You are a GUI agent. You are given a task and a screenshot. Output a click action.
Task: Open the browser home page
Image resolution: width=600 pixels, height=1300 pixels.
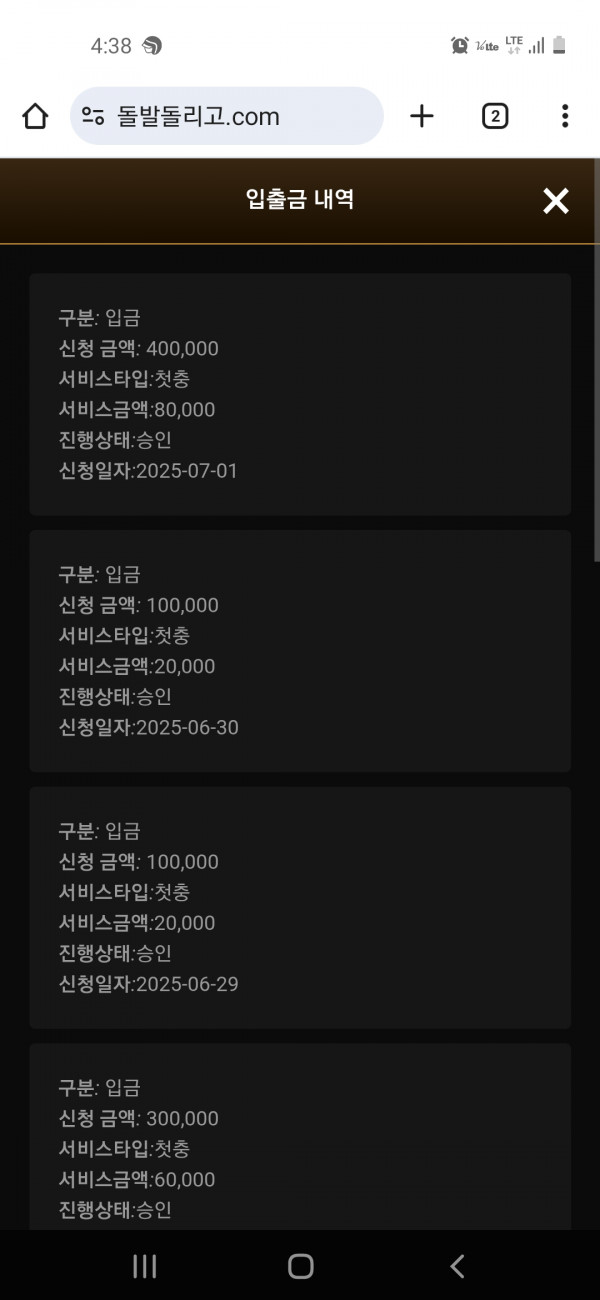pyautogui.click(x=35, y=116)
